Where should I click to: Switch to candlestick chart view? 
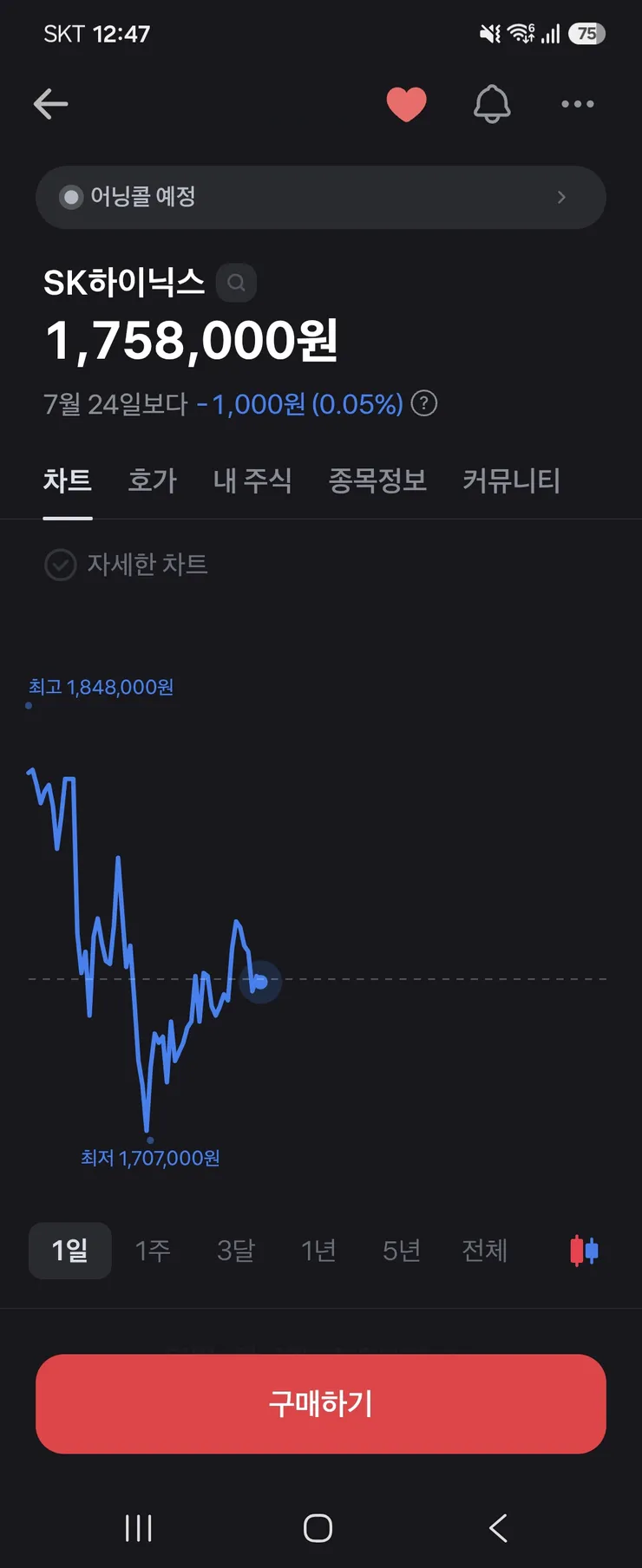point(584,1251)
